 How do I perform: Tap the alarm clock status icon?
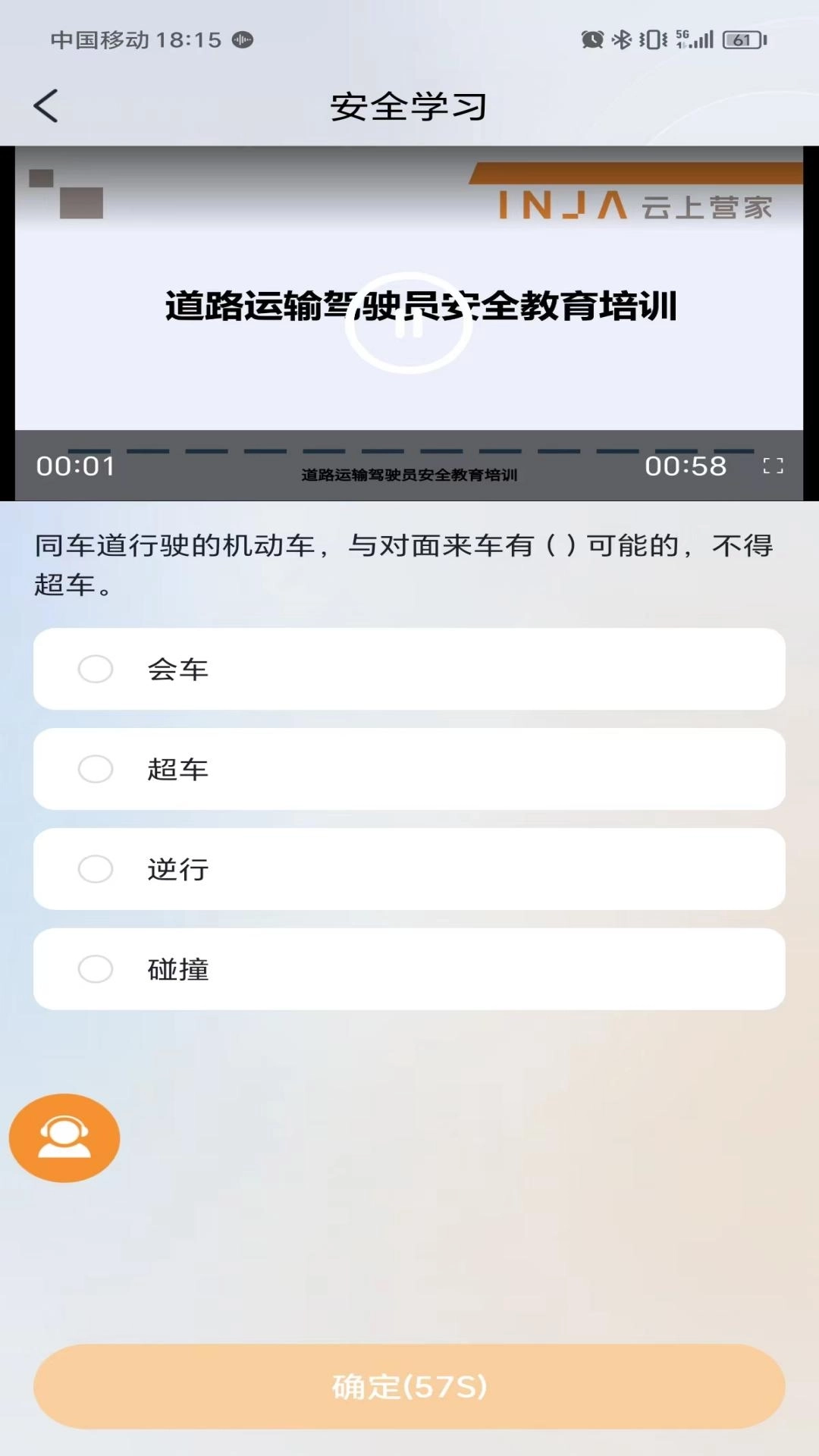tap(591, 38)
